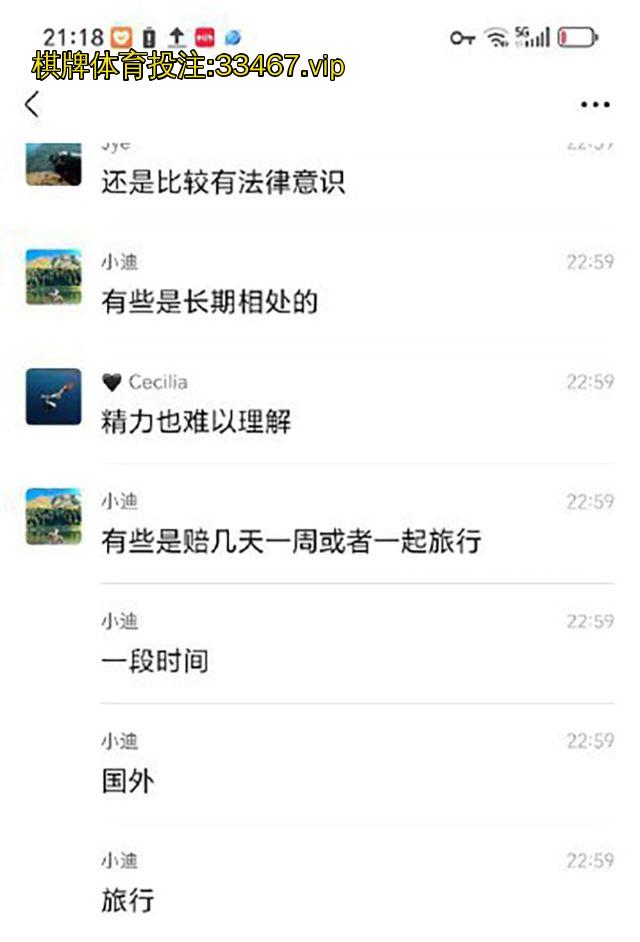Open the three-dot overflow menu

click(x=595, y=105)
